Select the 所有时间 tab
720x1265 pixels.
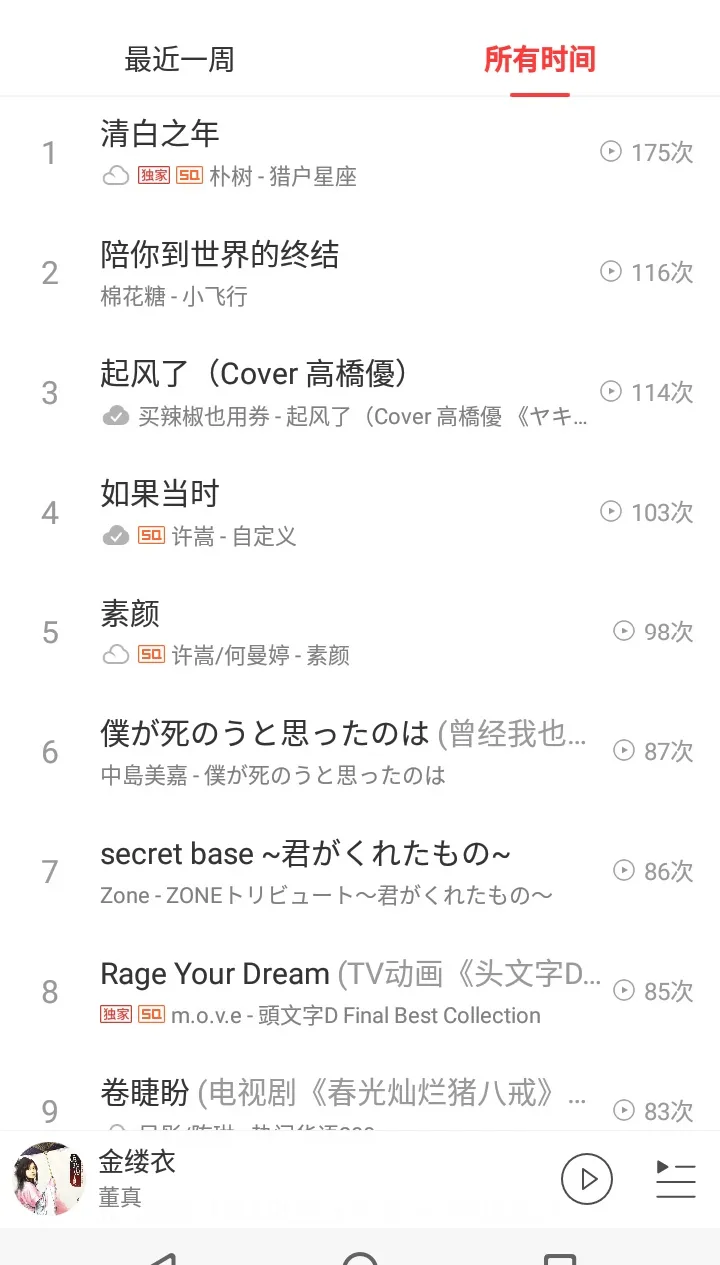540,59
